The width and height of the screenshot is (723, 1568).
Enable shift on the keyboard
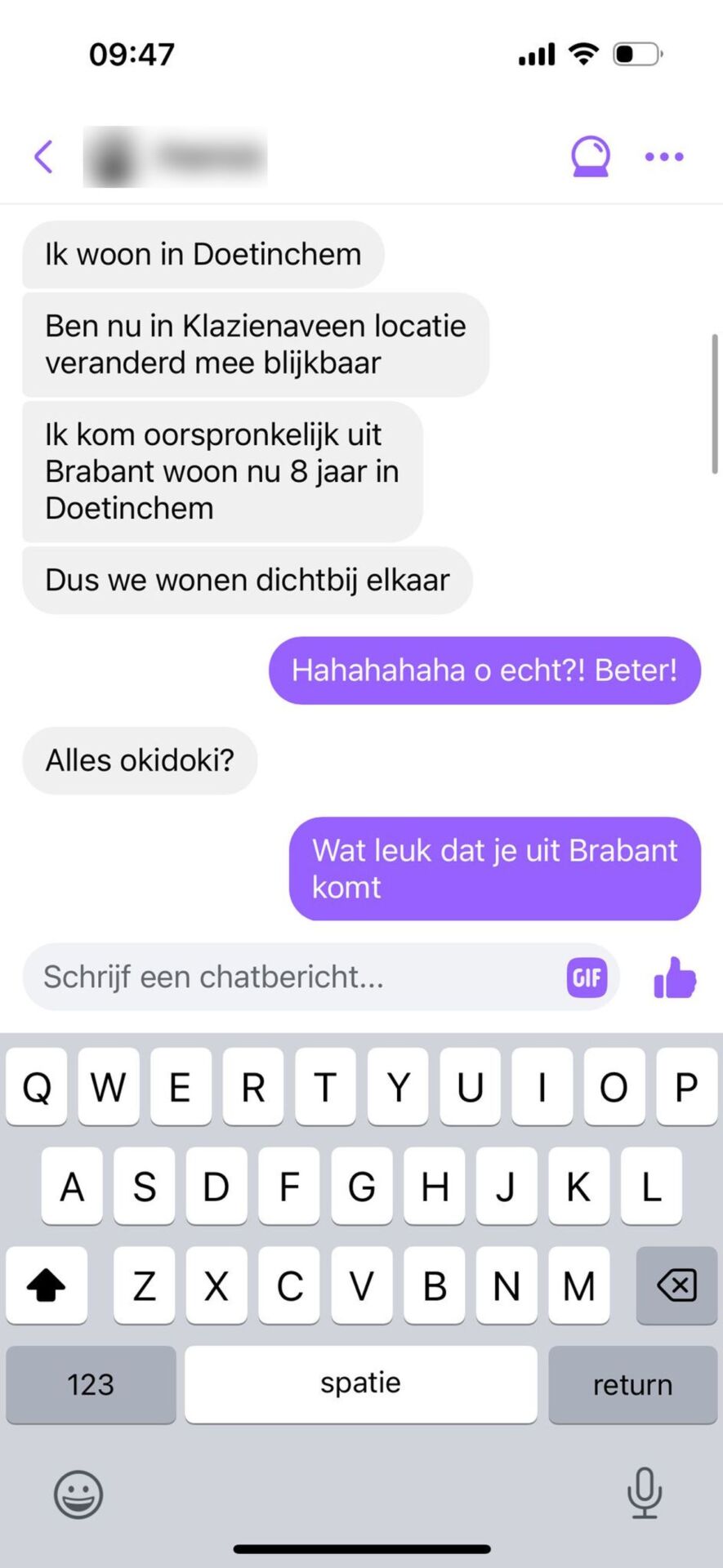(x=47, y=1285)
